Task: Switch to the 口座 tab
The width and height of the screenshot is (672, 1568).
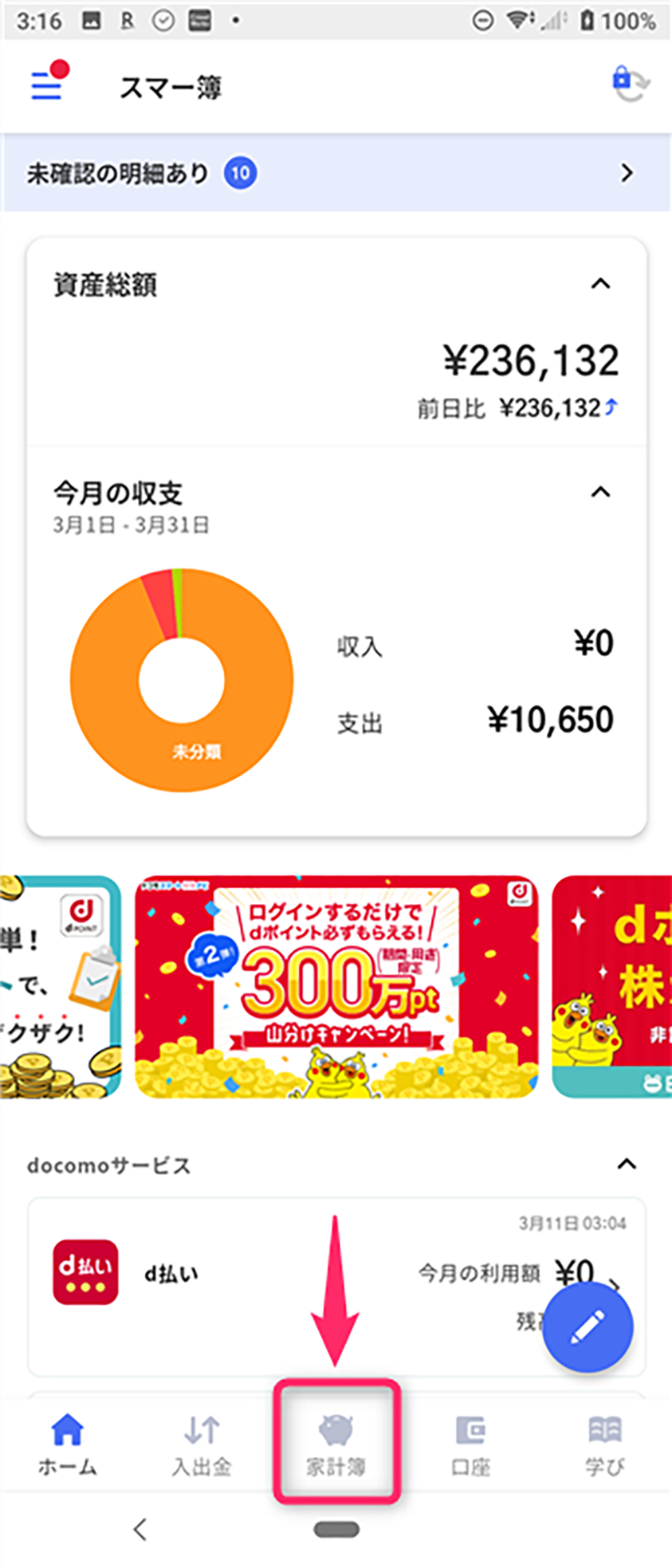Action: [470, 1444]
